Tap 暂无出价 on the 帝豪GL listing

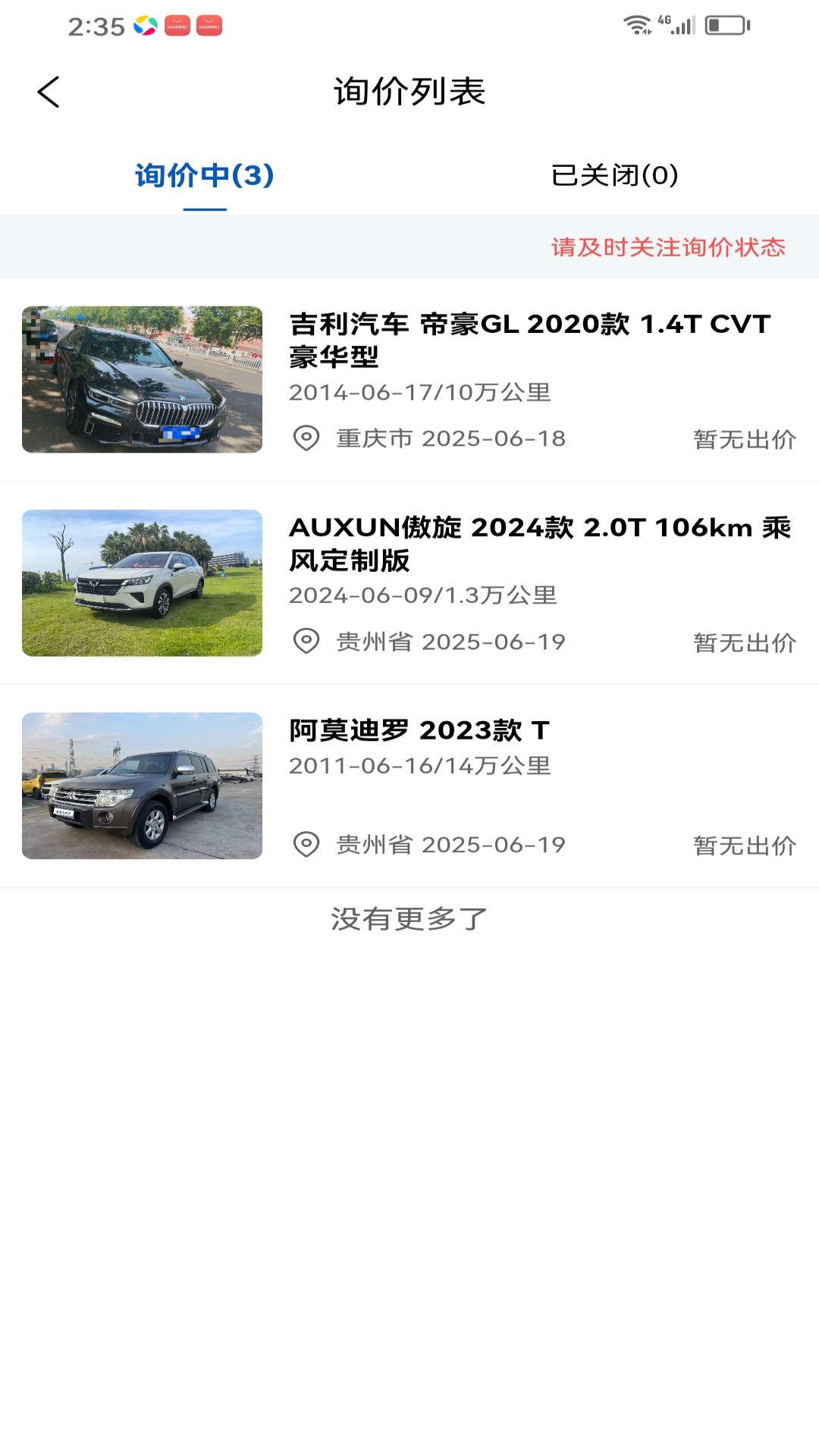(x=744, y=437)
